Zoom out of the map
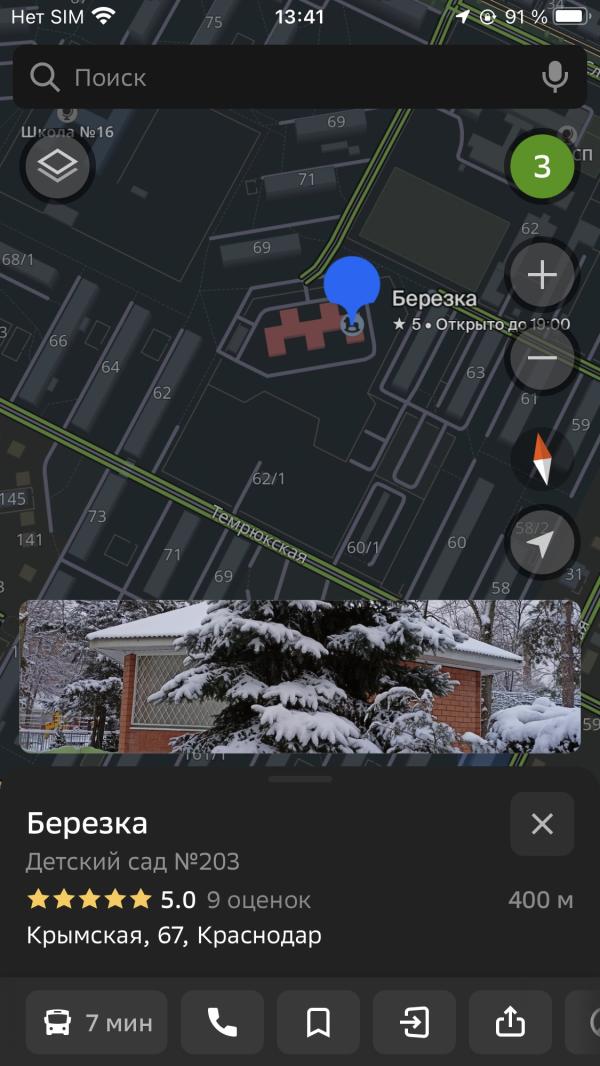The height and width of the screenshot is (1066, 600). (542, 358)
